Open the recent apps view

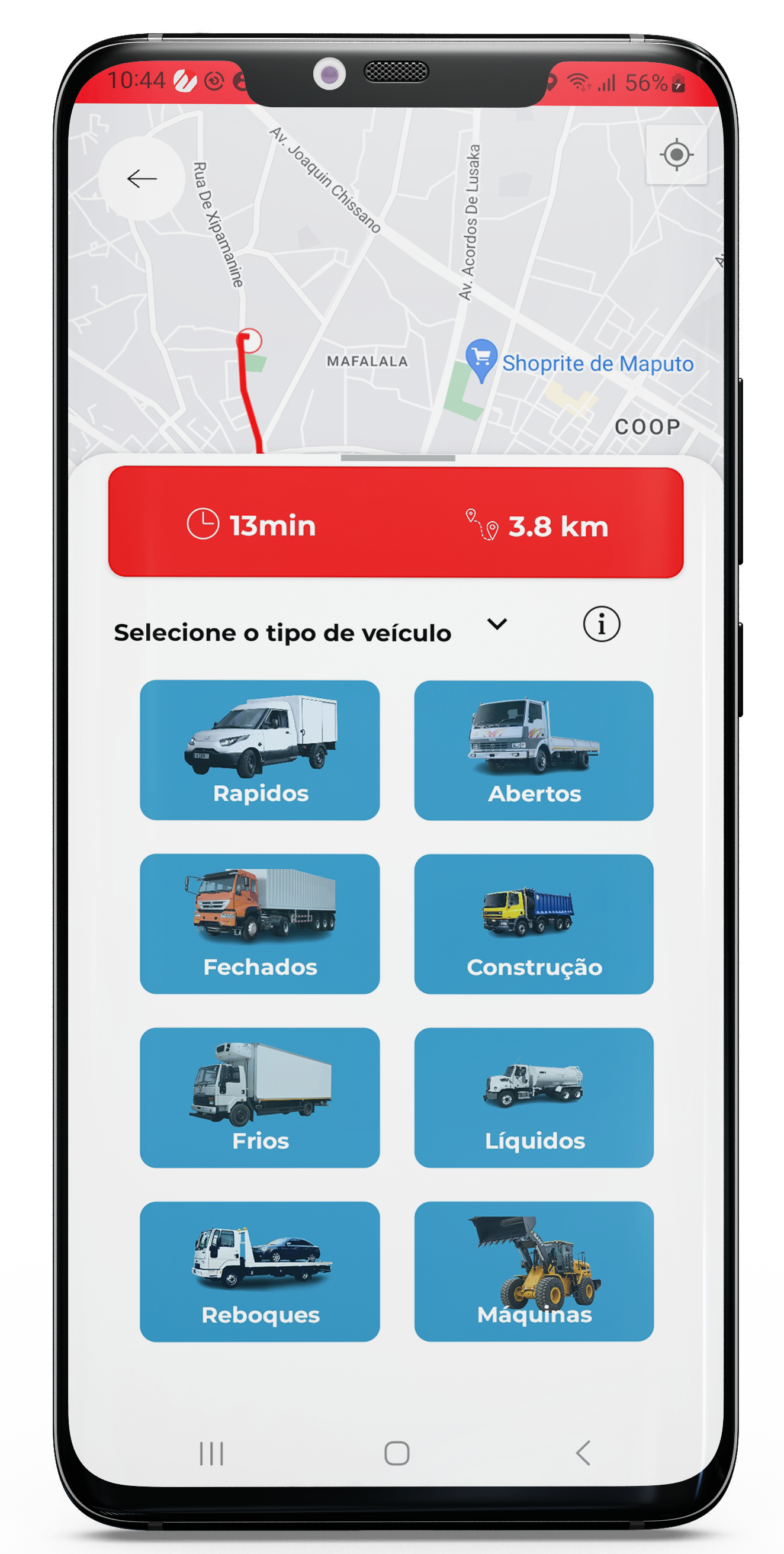pos(211,1453)
